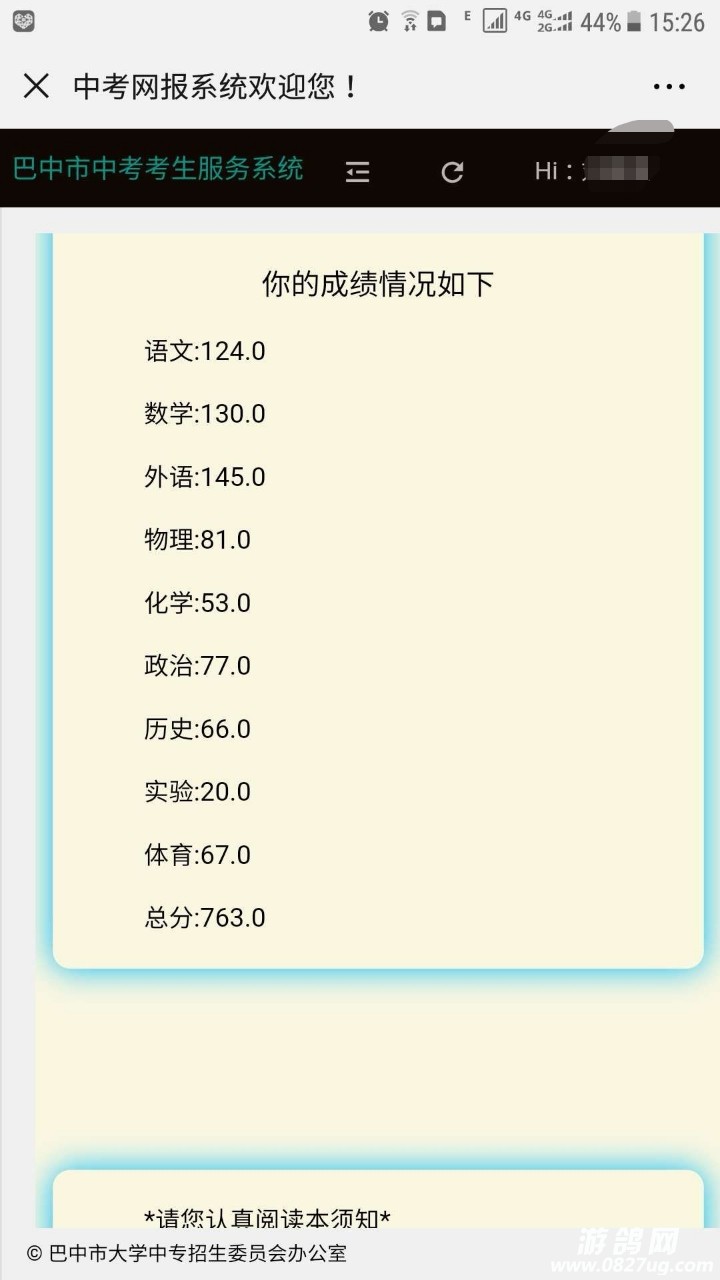
Task: Tap the 巴中市中考考生服务系统 title
Action: tap(158, 168)
